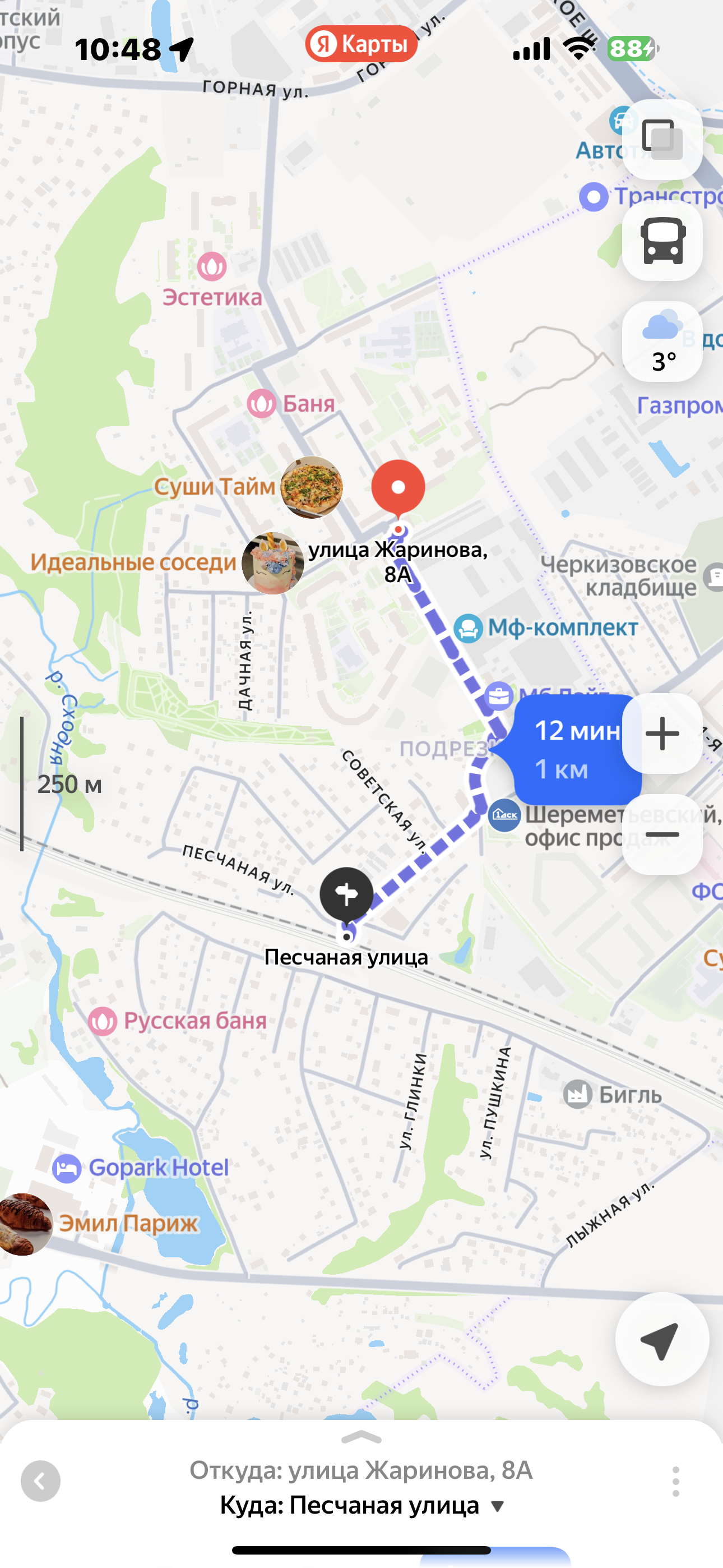
Task: Open Эмил Париж place marker
Action: pos(24,1224)
